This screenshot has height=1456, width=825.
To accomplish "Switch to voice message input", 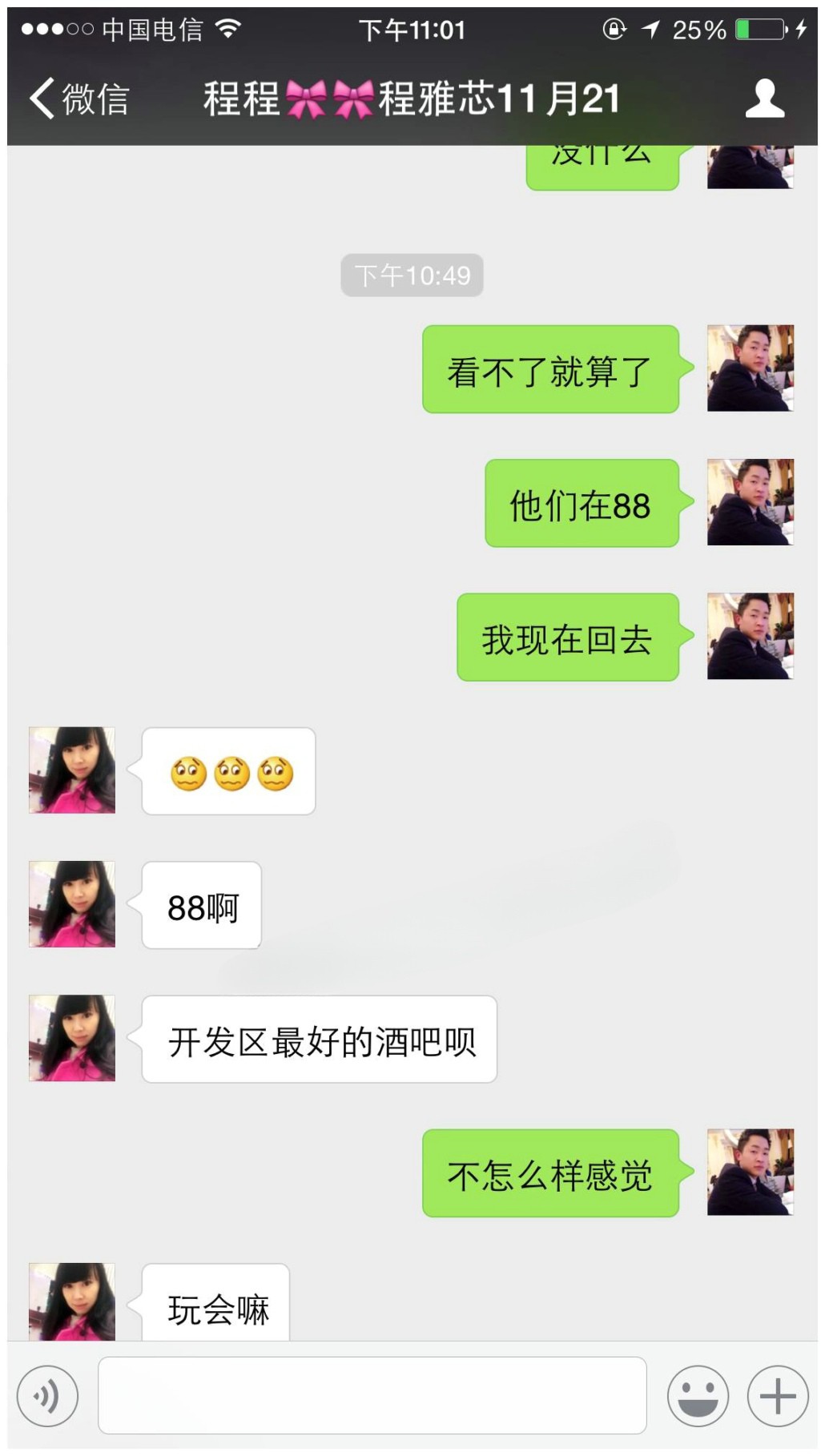I will 48,1396.
